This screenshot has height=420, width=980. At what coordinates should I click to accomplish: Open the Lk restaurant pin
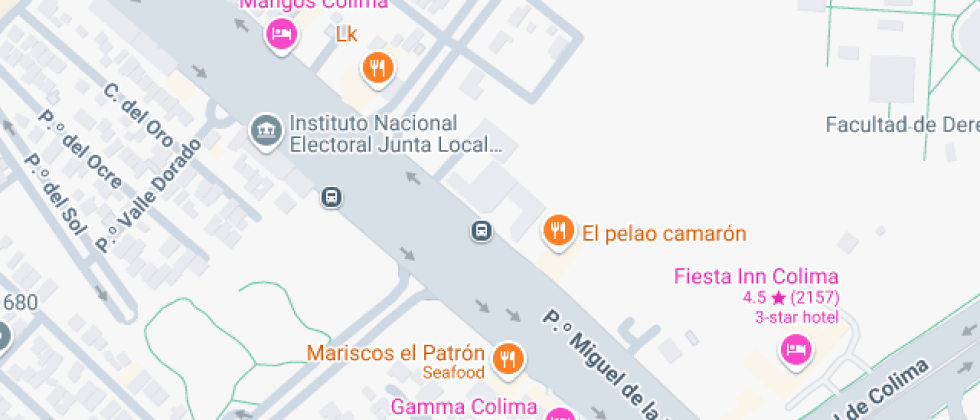[377, 68]
